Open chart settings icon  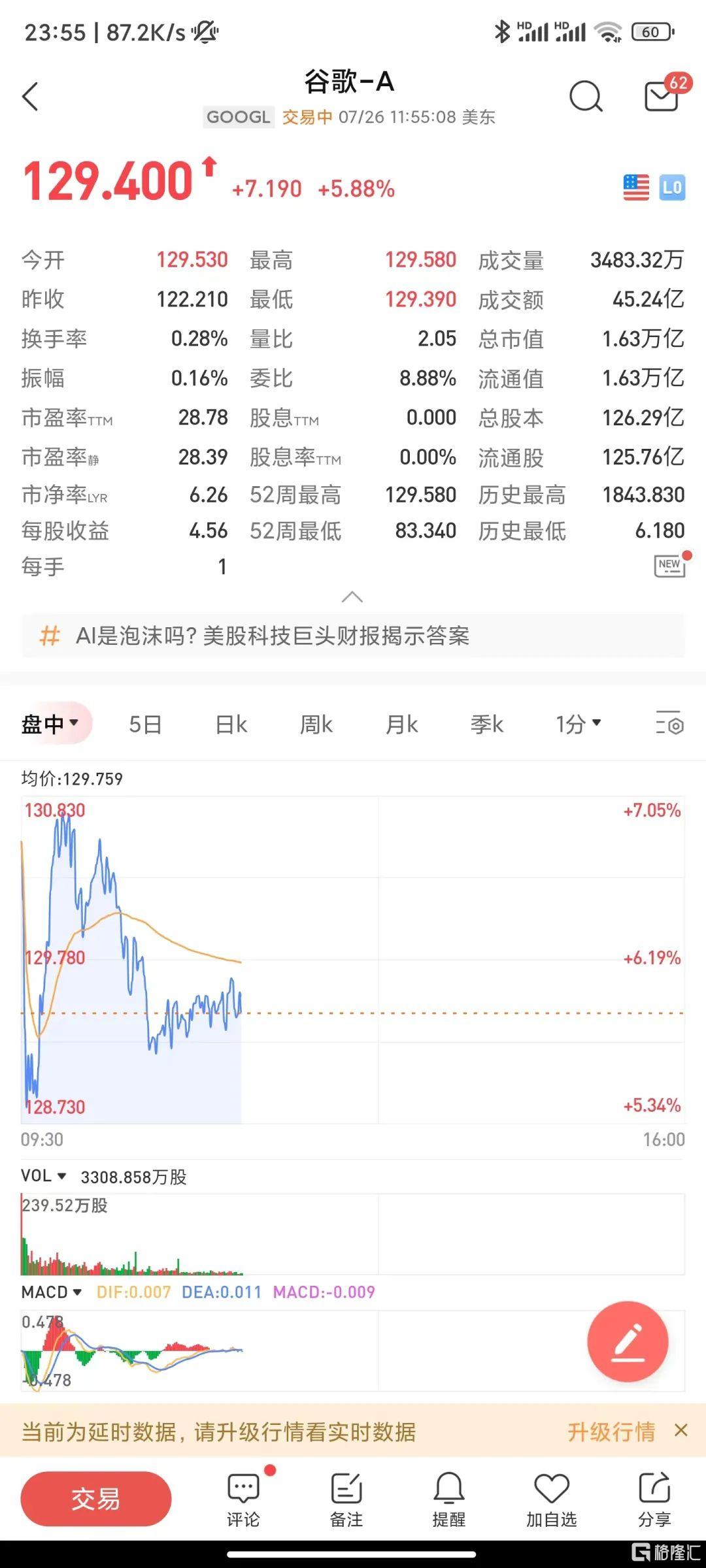tap(669, 723)
